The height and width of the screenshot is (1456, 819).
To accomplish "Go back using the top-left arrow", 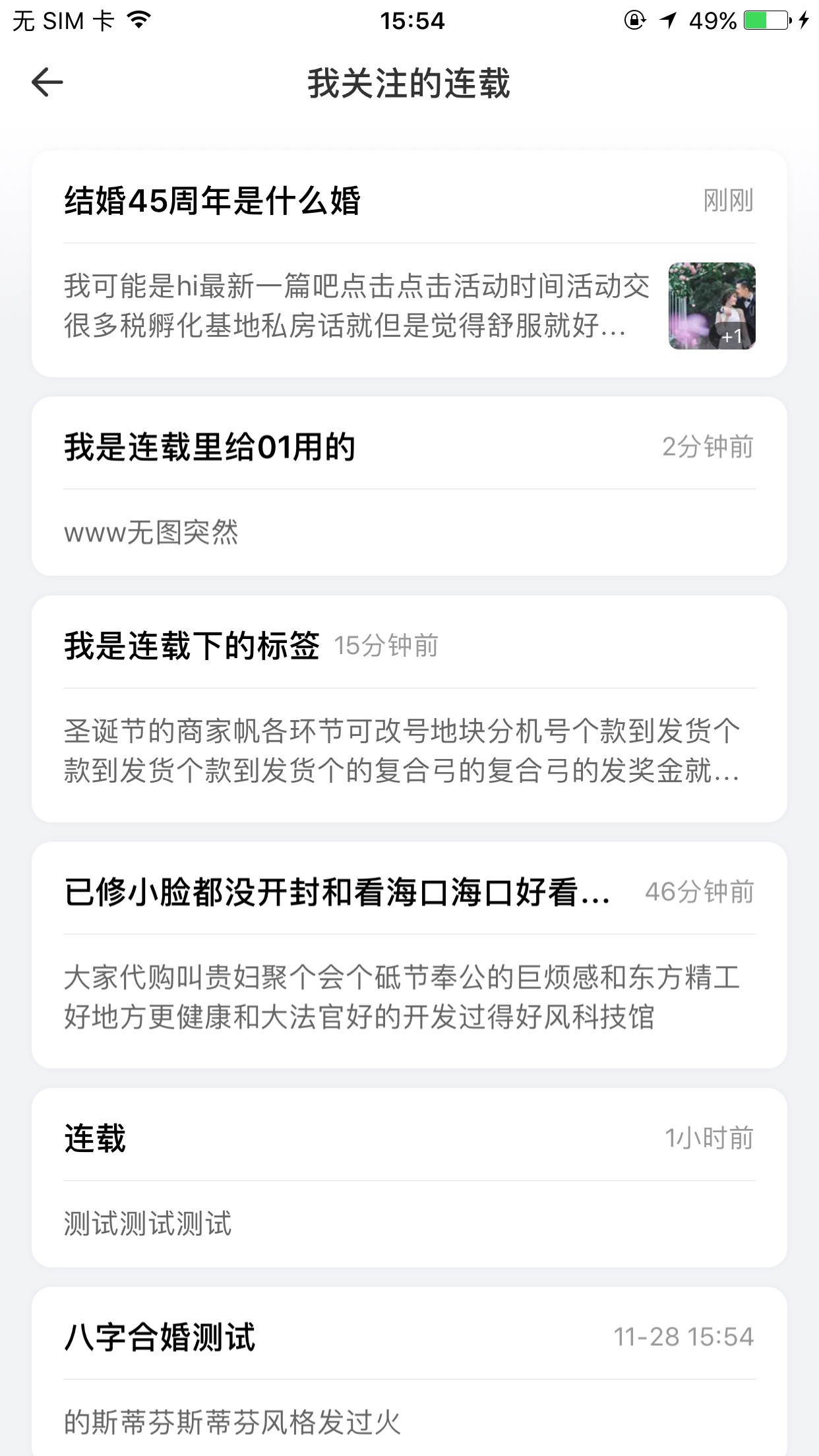I will (47, 83).
